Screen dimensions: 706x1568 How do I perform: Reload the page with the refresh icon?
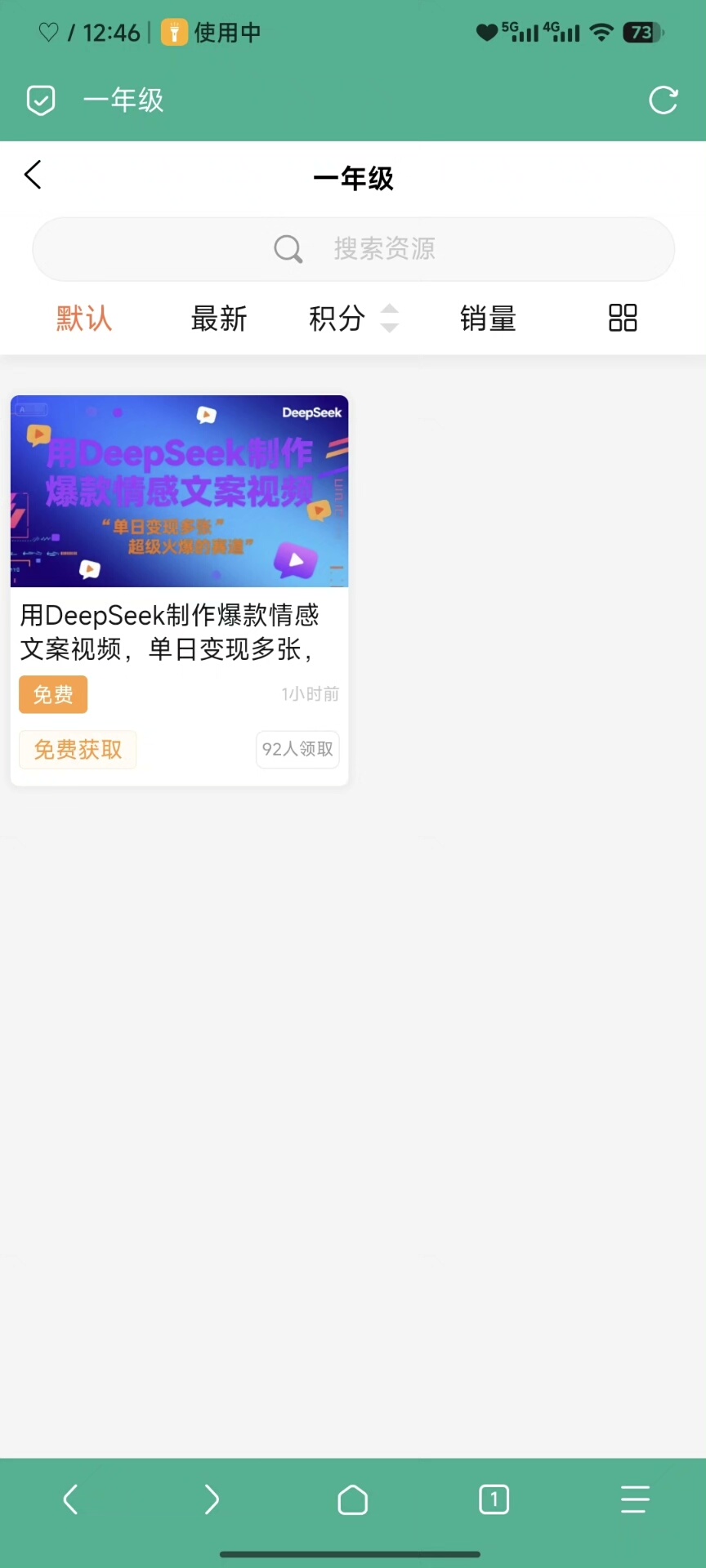663,100
